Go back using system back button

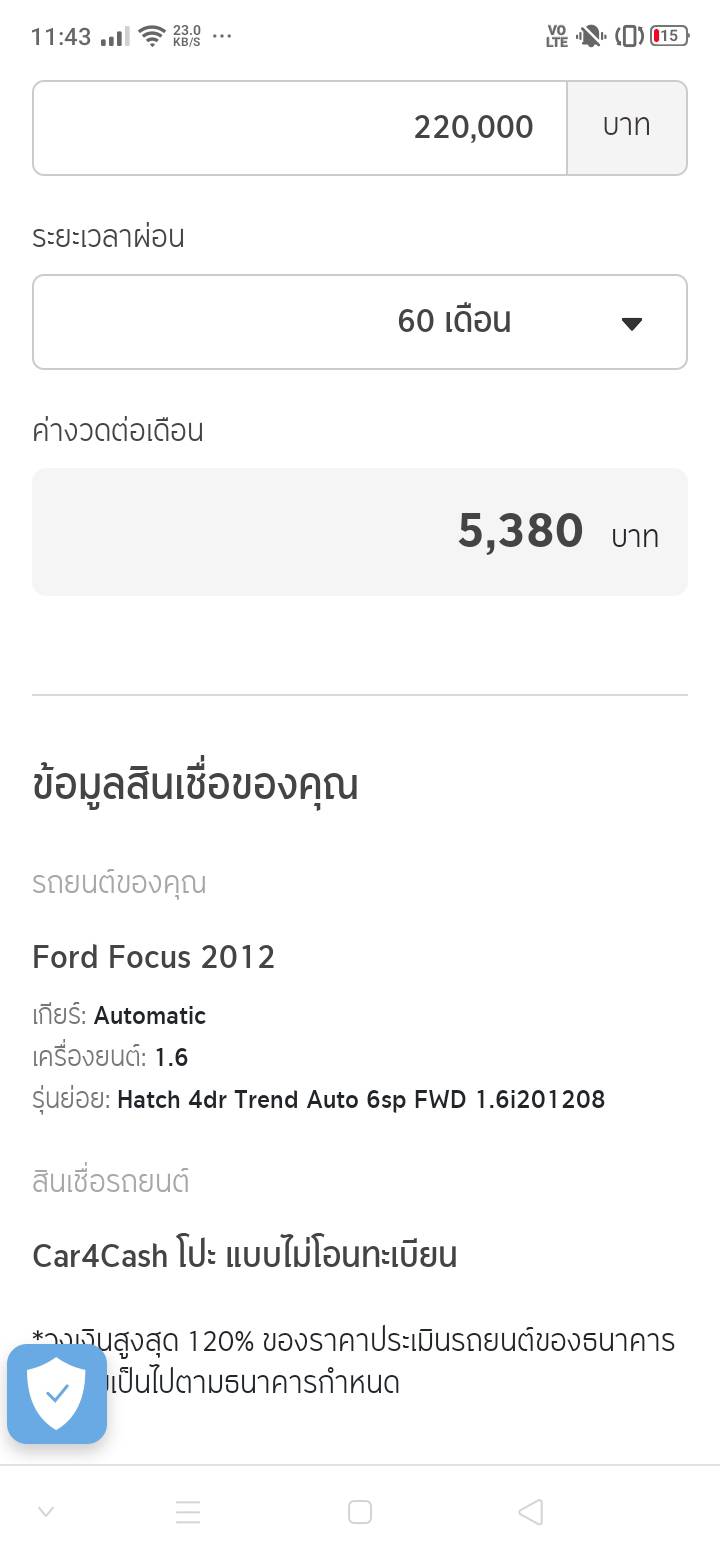(x=531, y=1512)
